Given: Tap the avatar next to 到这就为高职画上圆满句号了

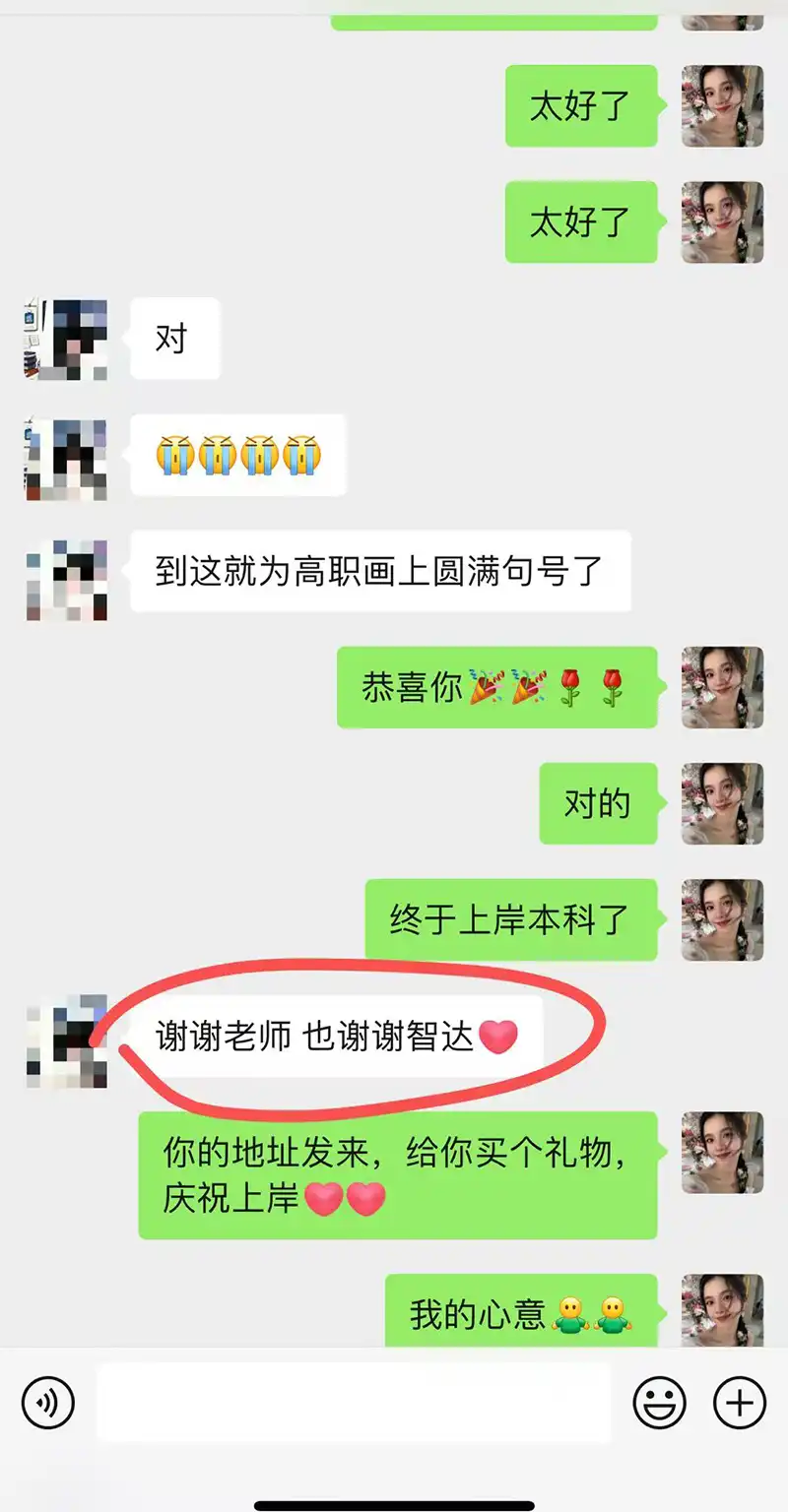Looking at the screenshot, I should [66, 581].
